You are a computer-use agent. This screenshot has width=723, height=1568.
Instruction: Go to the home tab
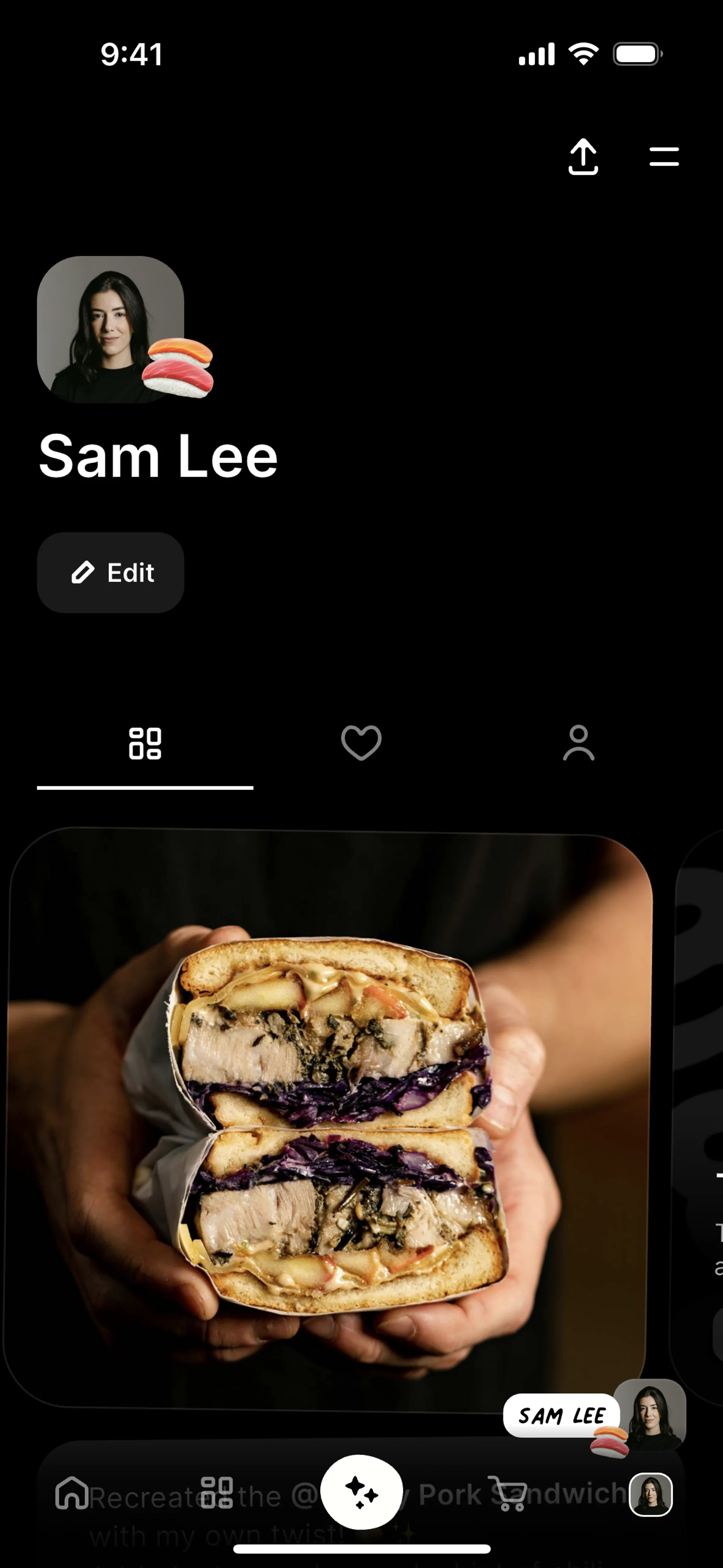(x=72, y=1493)
